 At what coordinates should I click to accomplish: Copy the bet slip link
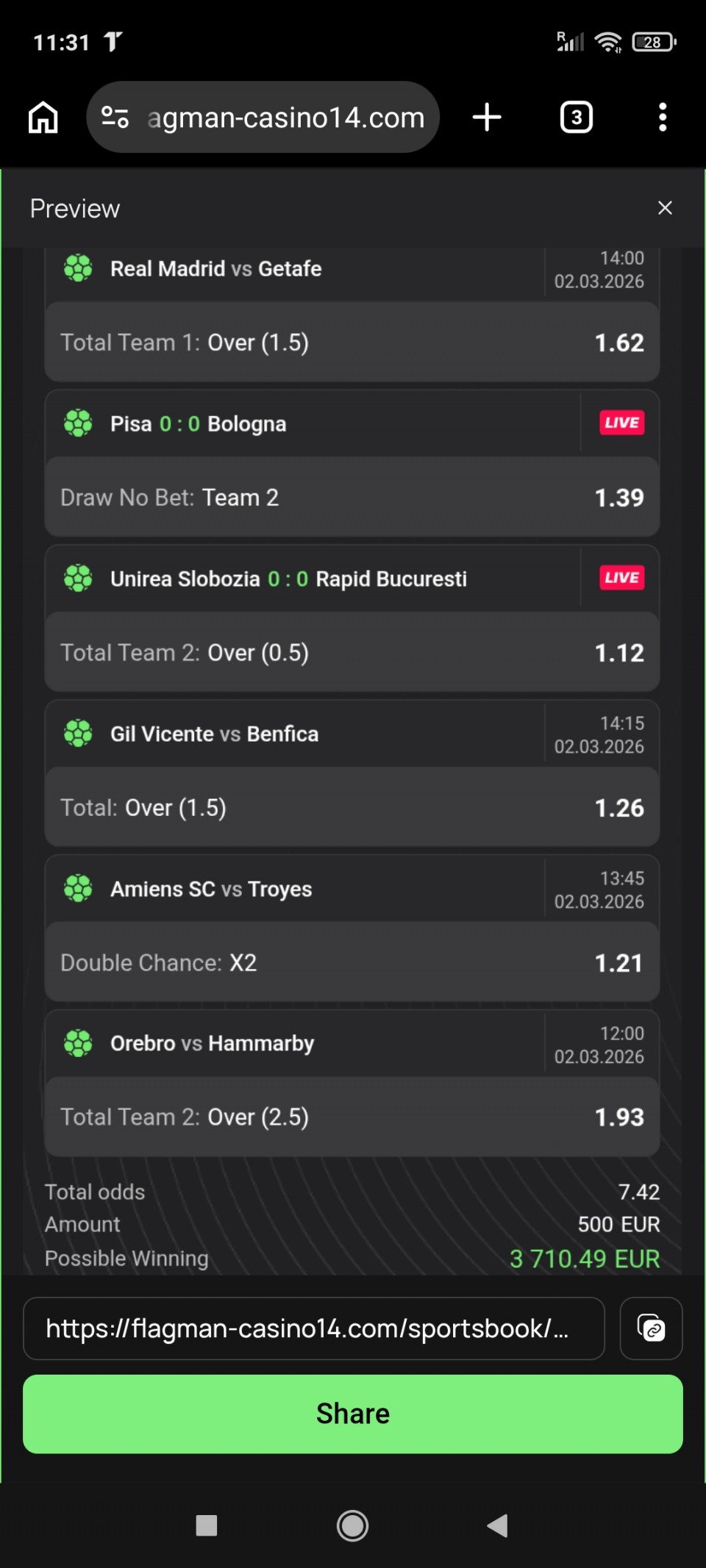(x=651, y=1328)
